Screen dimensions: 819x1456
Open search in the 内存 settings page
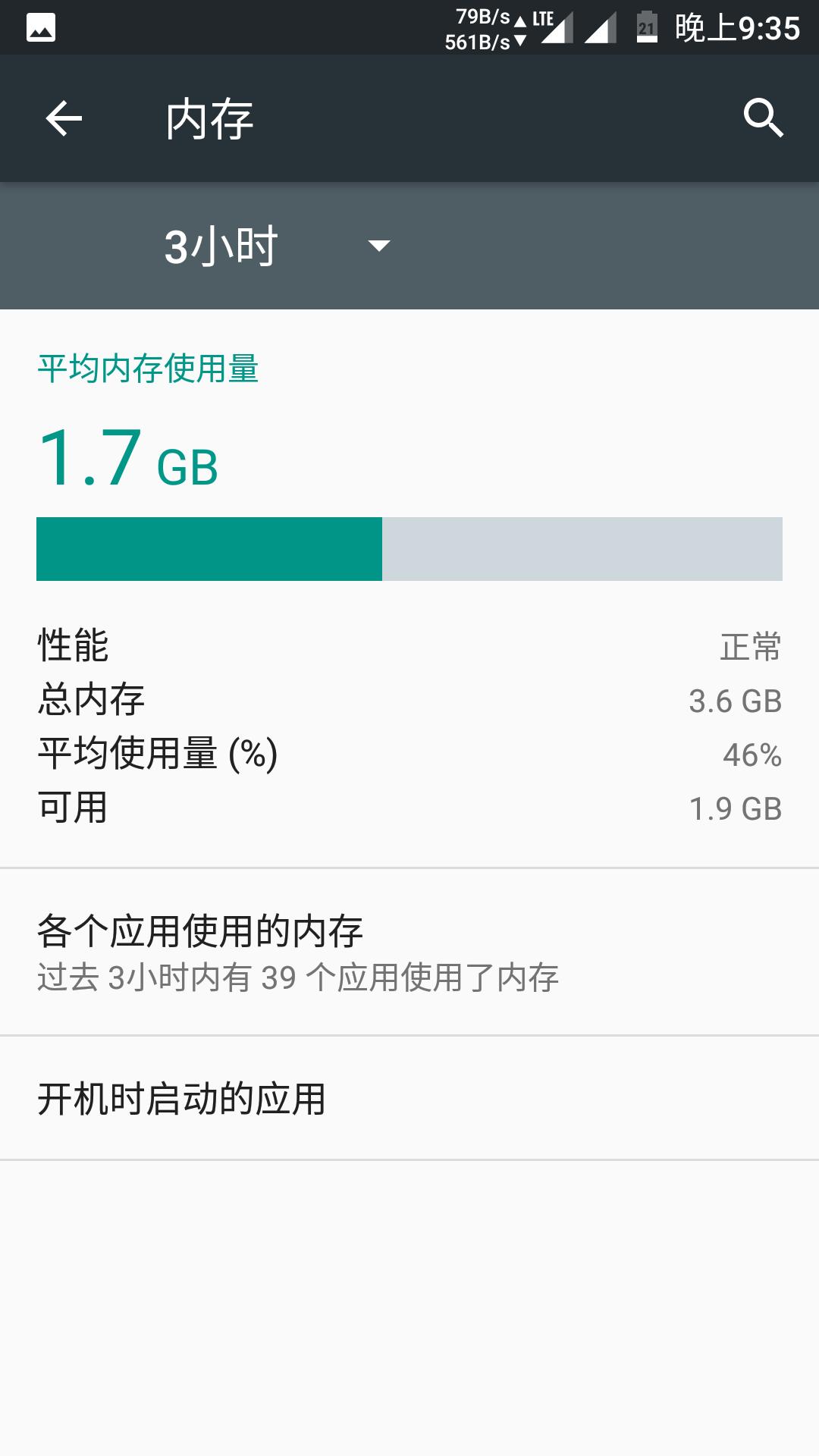(x=764, y=118)
